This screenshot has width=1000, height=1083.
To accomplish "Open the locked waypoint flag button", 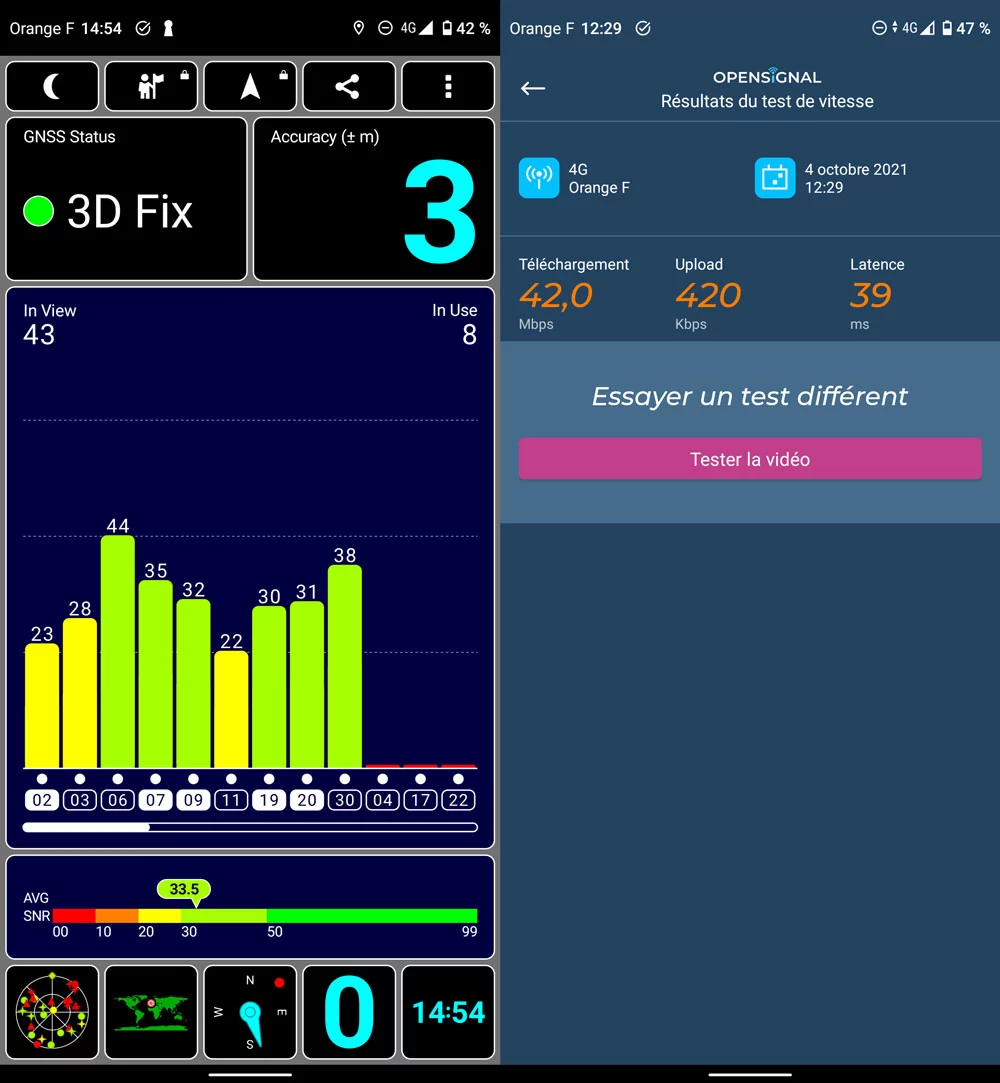I will pyautogui.click(x=151, y=87).
